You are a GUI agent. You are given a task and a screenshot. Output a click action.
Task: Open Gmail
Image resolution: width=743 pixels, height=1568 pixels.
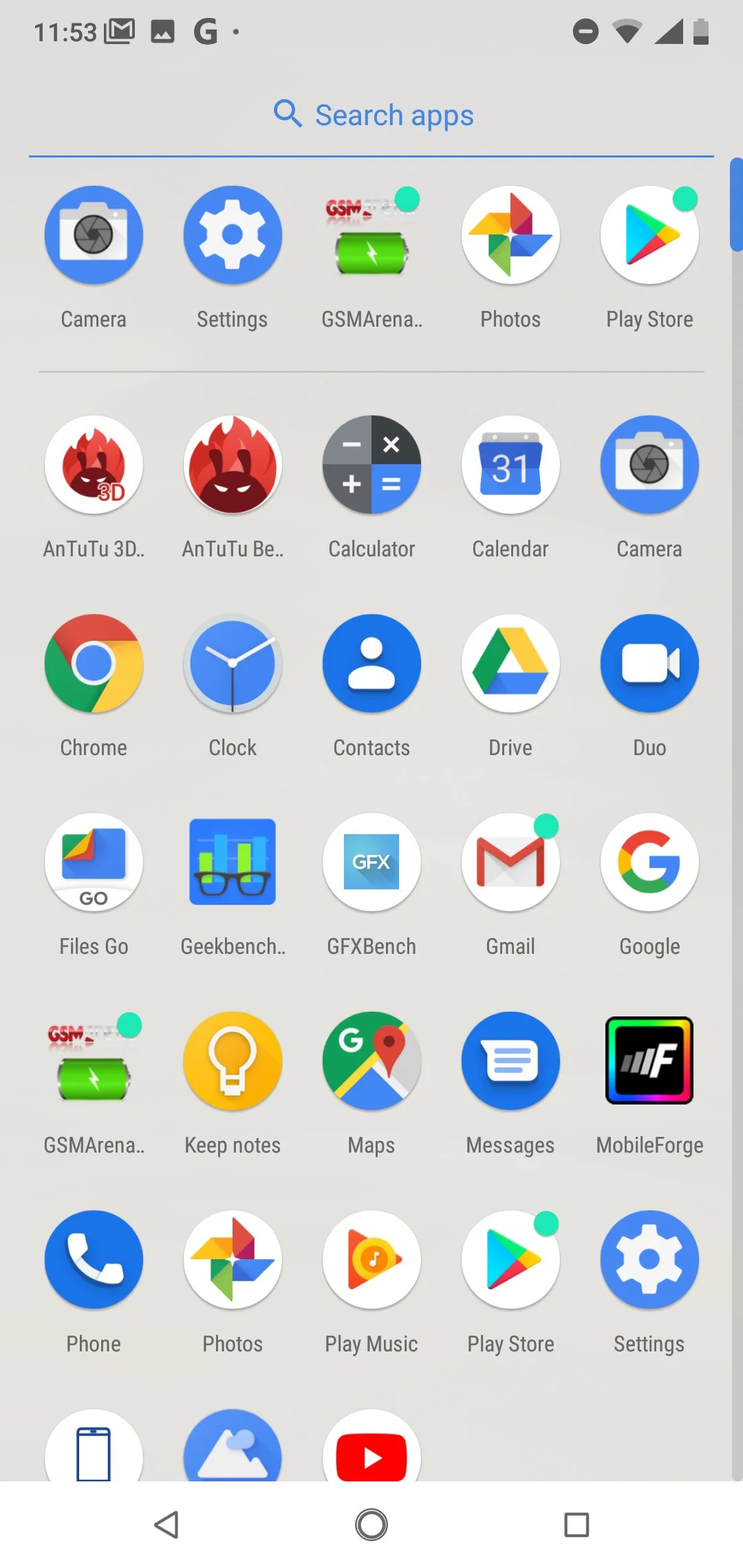click(510, 863)
